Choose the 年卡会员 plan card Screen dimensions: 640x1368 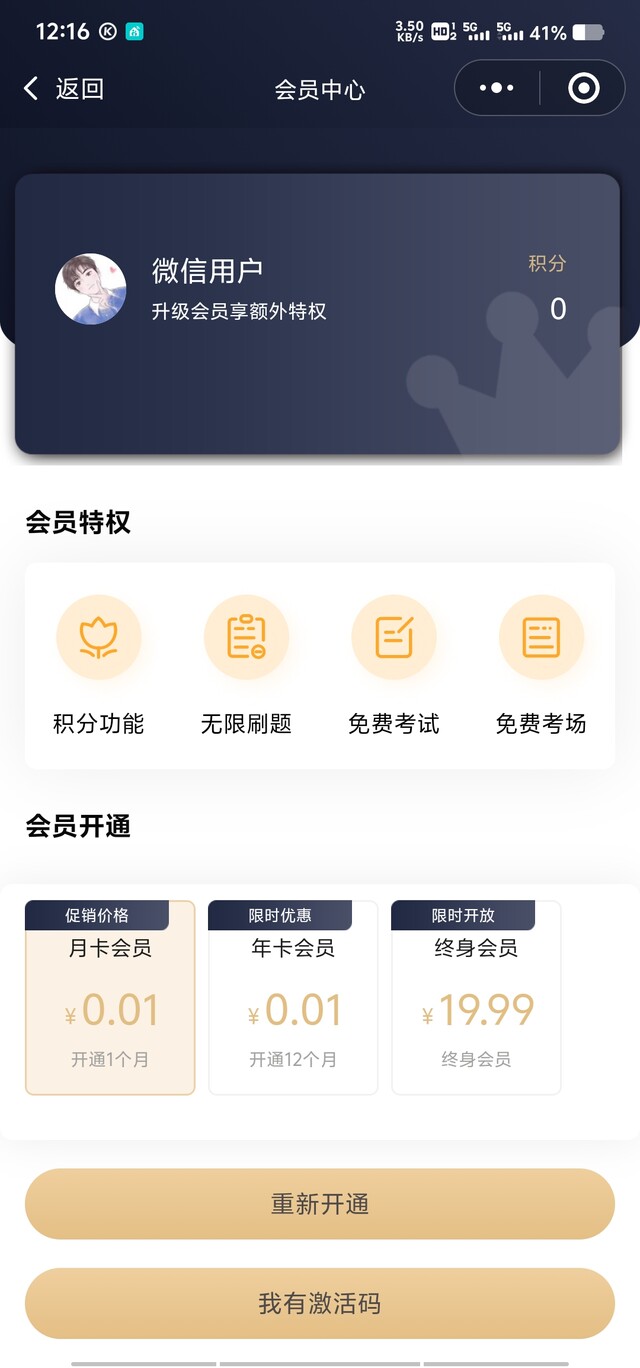(293, 998)
